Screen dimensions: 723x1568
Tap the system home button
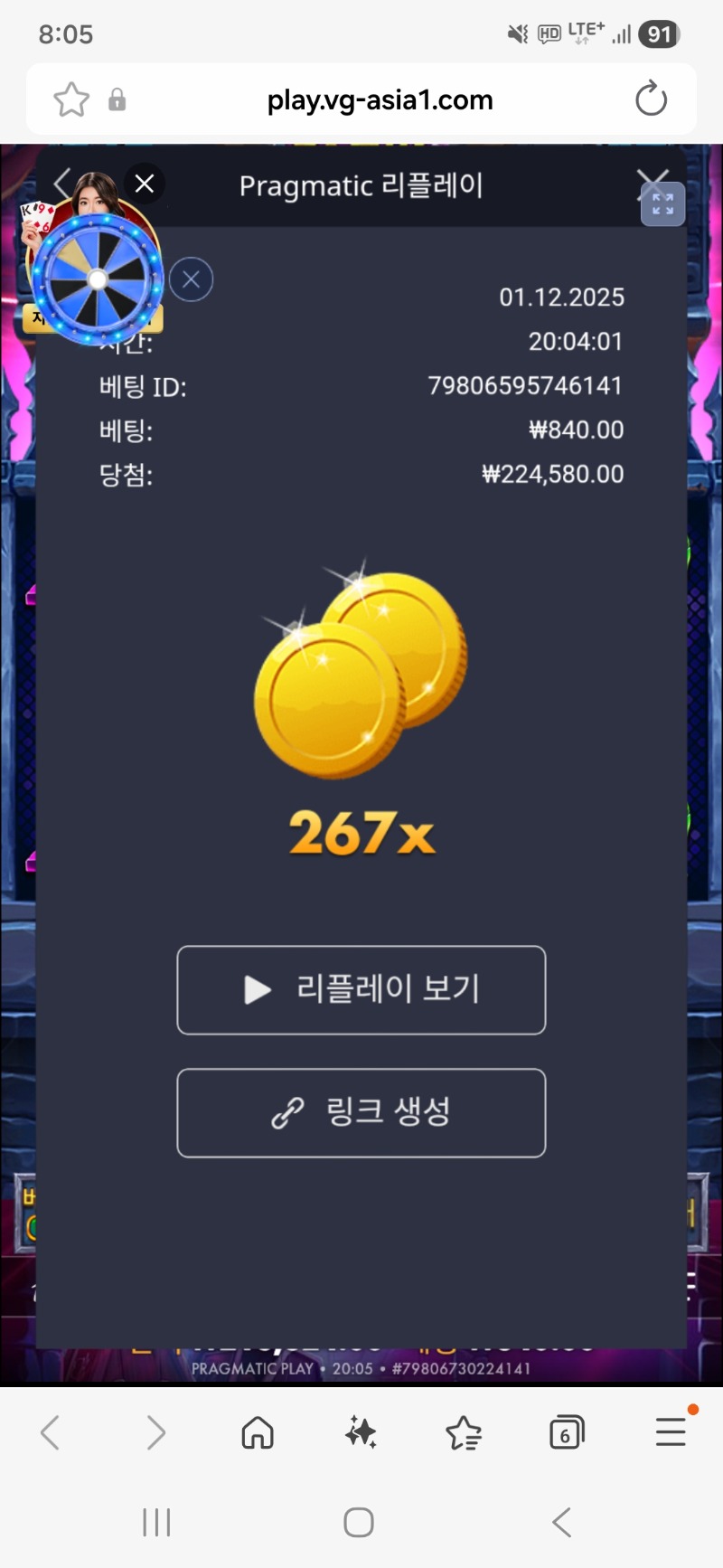pyautogui.click(x=359, y=1522)
